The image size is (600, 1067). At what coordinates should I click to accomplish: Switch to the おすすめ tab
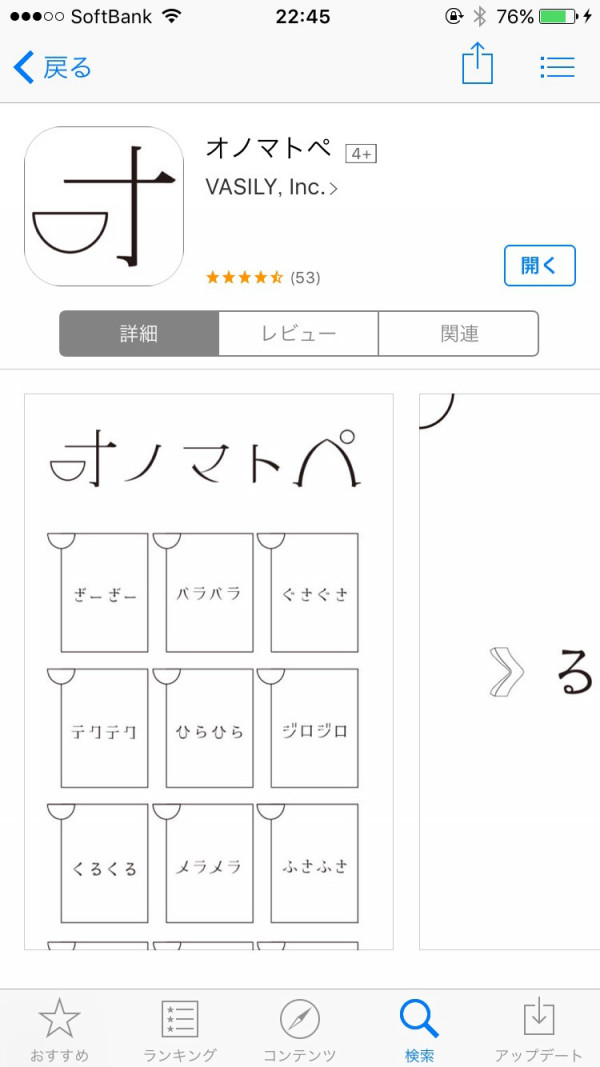tap(59, 1030)
